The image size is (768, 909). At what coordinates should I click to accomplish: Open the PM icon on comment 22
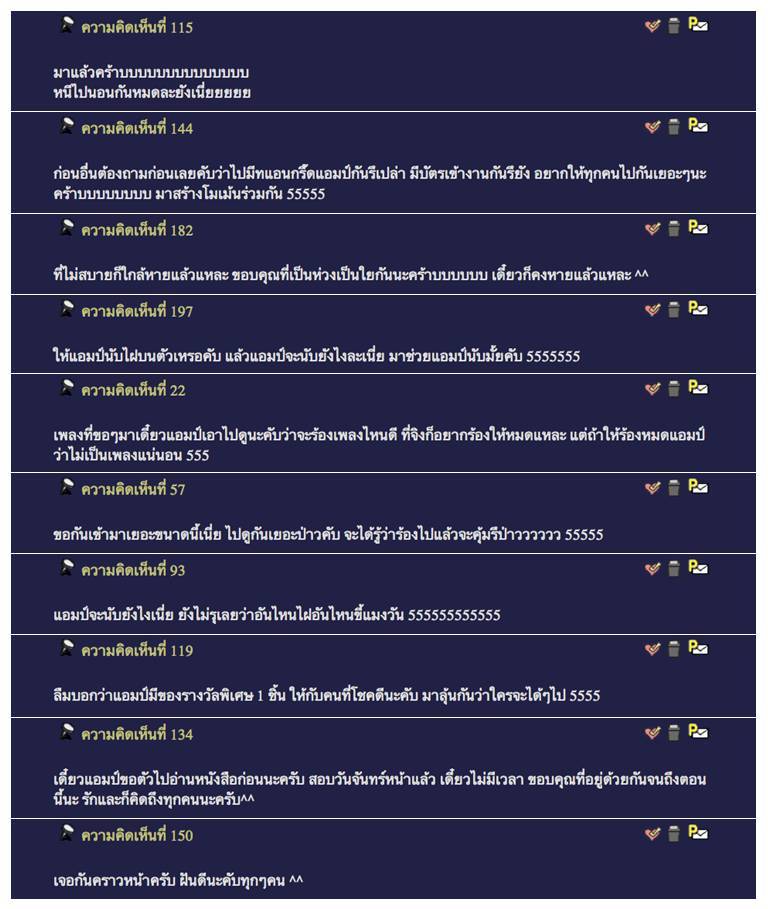698,388
